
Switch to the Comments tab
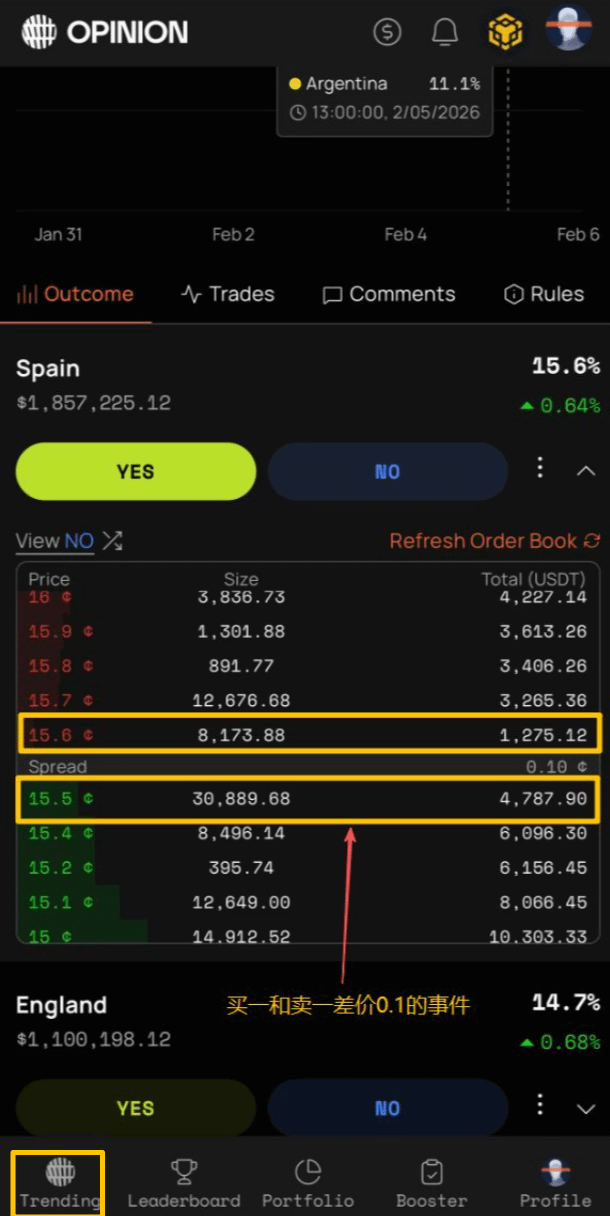pos(388,294)
